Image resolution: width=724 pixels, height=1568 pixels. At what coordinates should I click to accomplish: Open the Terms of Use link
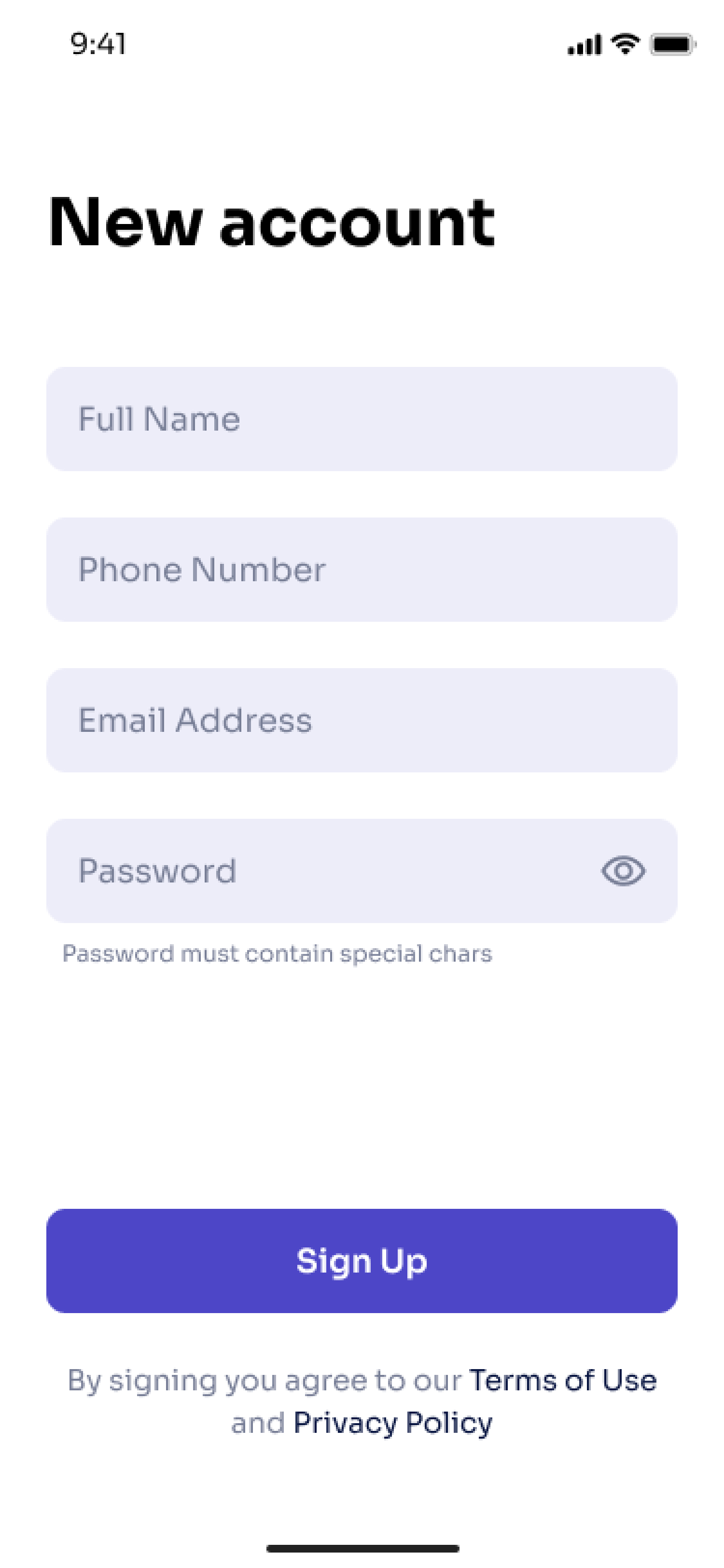pyautogui.click(x=563, y=1380)
